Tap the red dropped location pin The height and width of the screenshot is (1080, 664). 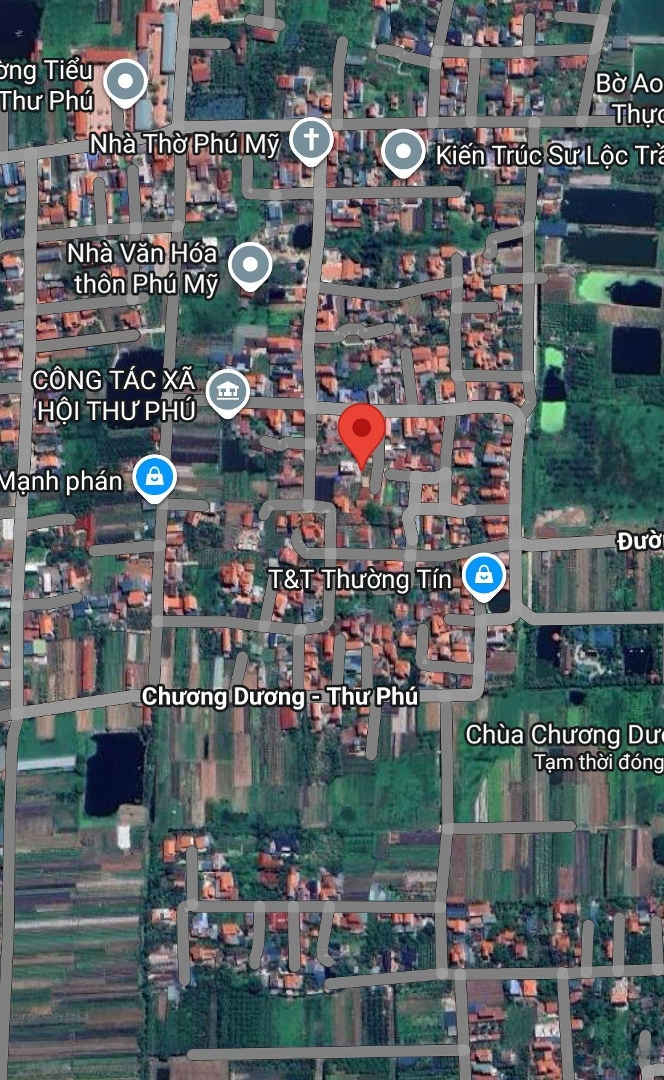[x=361, y=434]
